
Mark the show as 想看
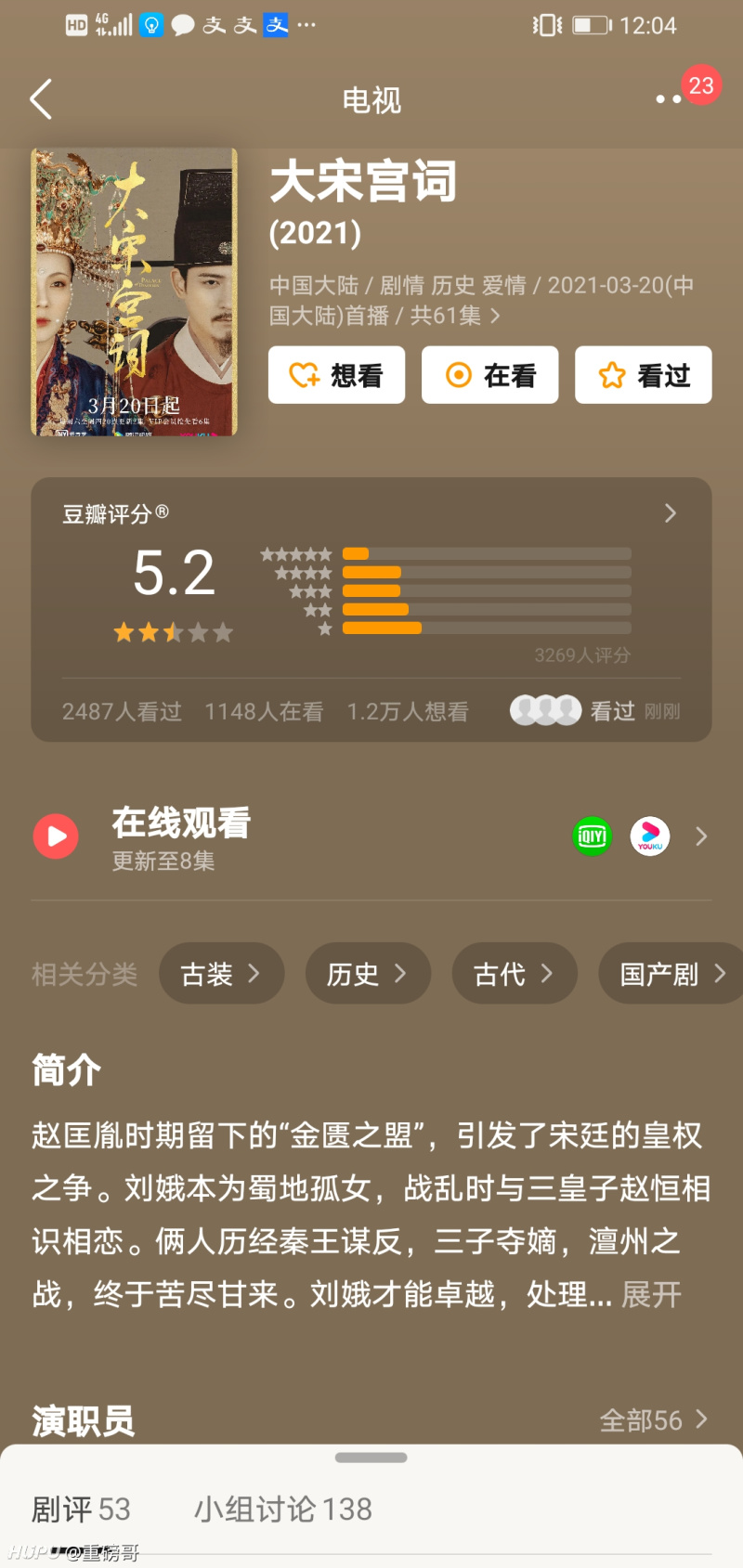point(336,375)
